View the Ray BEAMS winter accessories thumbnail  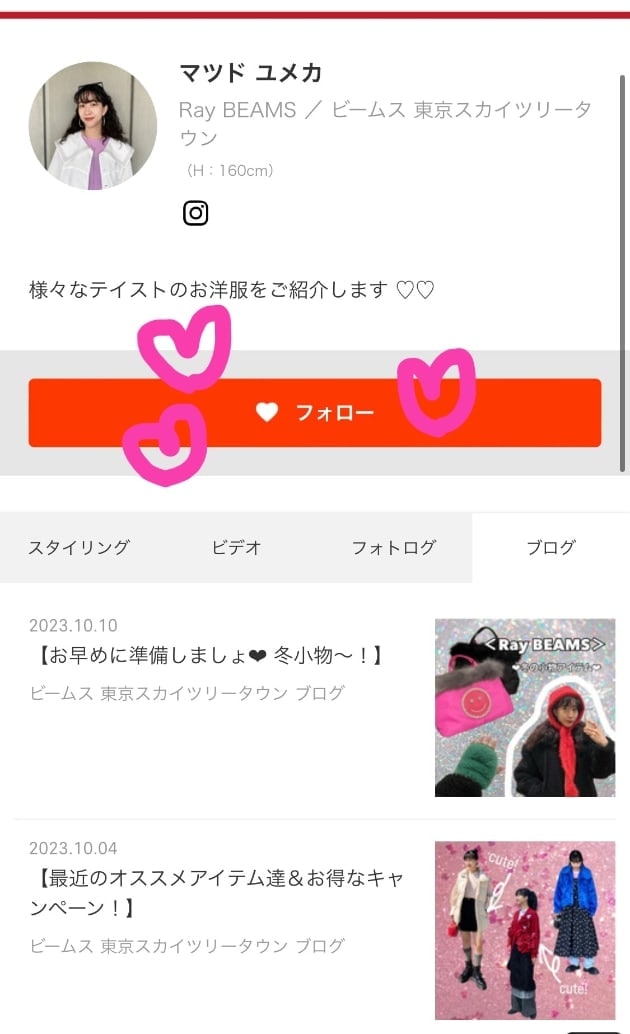click(524, 707)
